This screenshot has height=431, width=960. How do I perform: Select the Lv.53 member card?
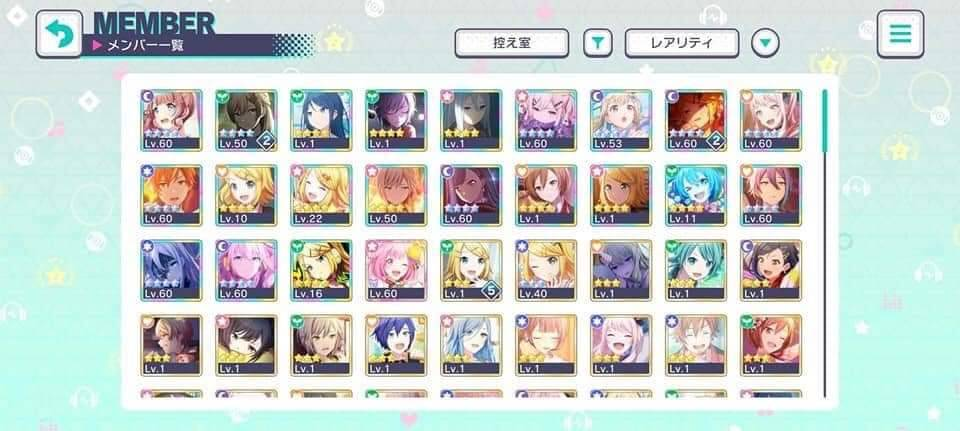620,119
